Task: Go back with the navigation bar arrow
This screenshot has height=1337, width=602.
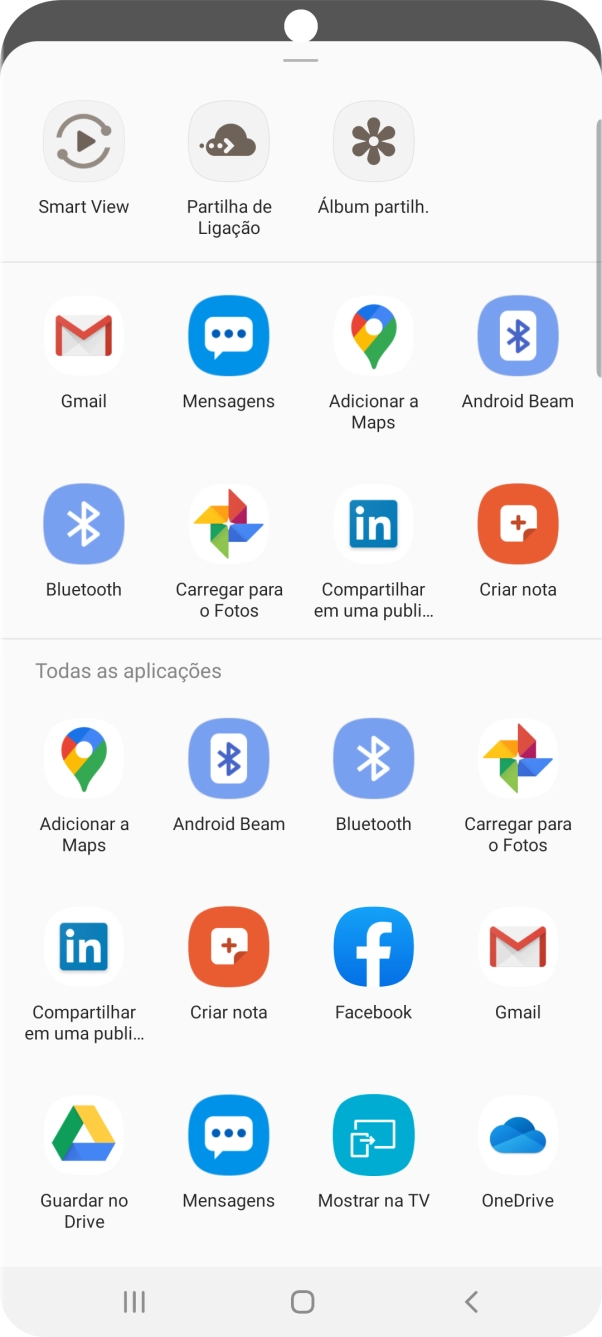Action: click(x=471, y=1301)
